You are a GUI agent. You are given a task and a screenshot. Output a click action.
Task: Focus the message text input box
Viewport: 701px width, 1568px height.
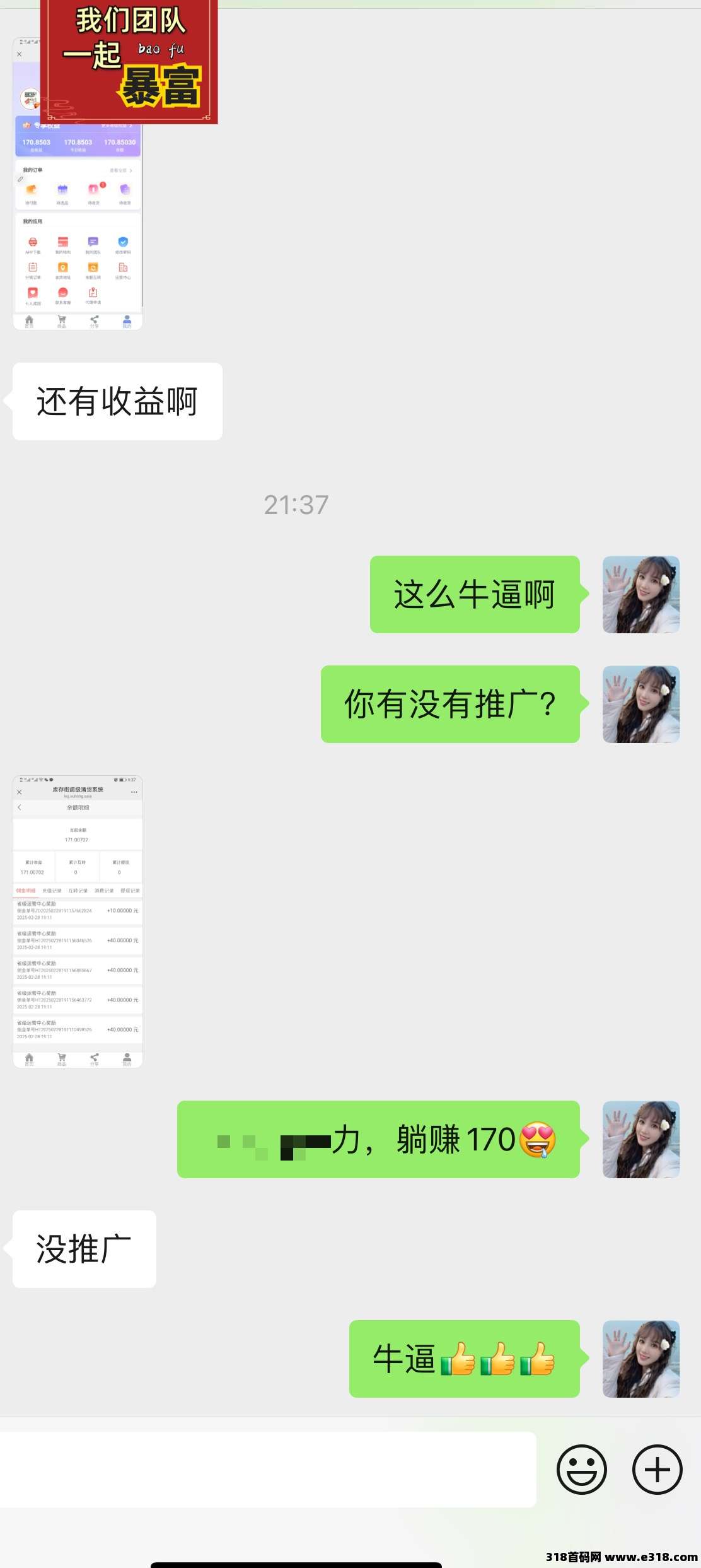tap(268, 1470)
